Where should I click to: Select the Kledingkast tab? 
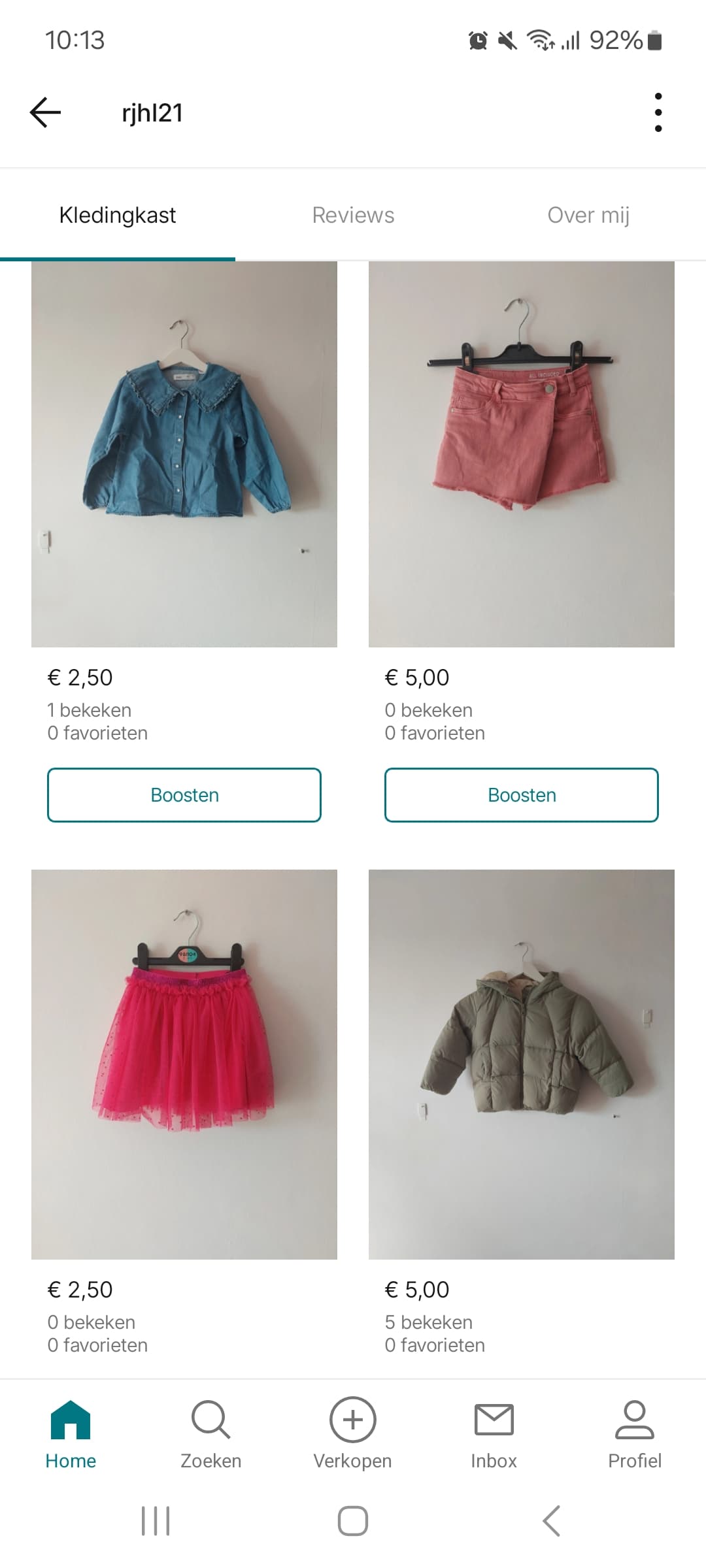(x=118, y=215)
